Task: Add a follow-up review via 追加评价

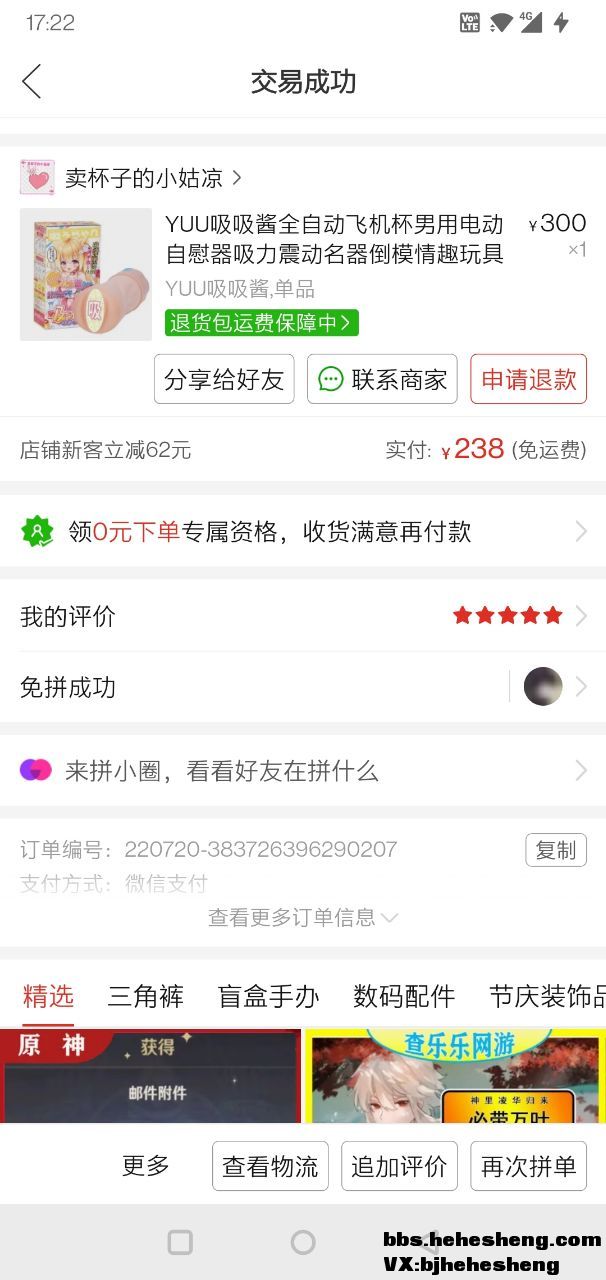Action: [399, 1166]
